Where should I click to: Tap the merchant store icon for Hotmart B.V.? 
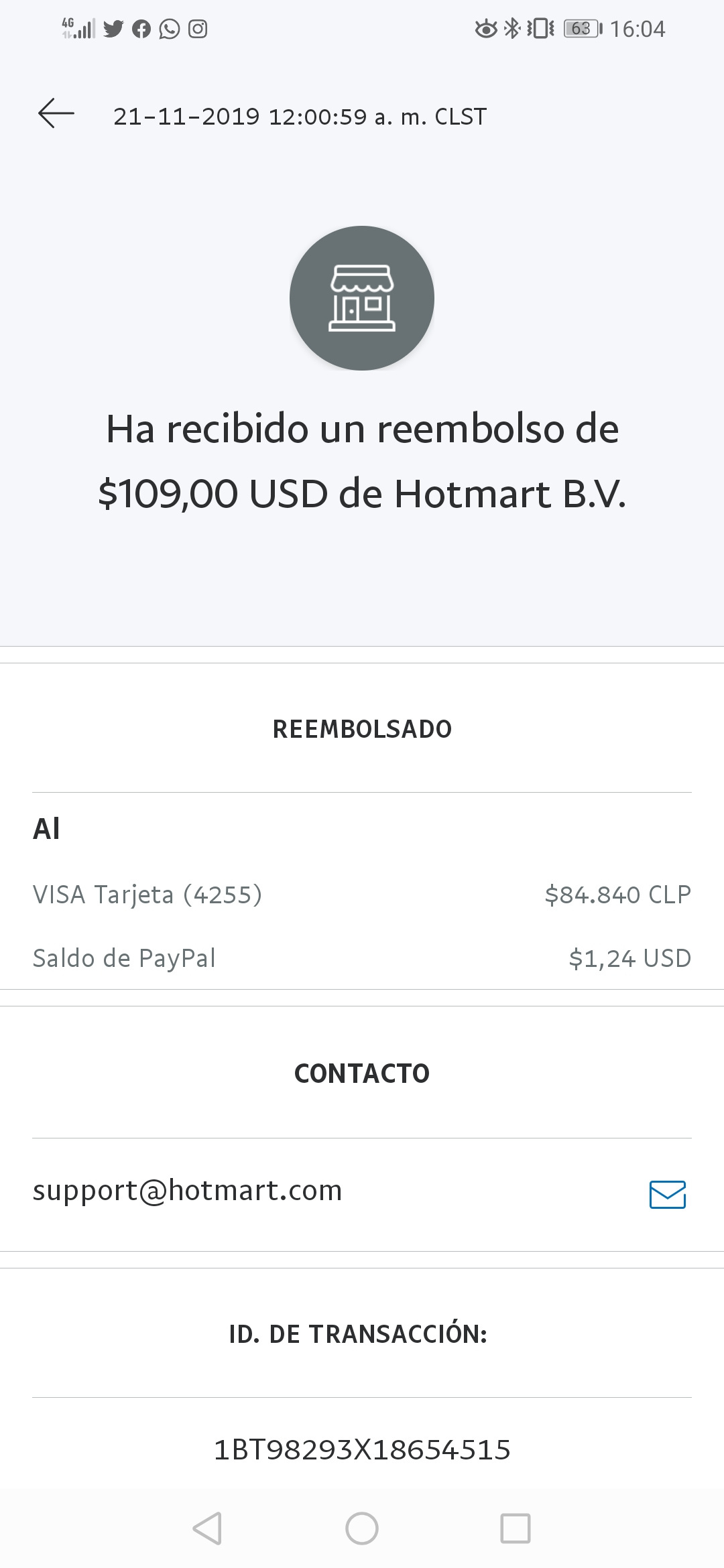pyautogui.click(x=362, y=299)
